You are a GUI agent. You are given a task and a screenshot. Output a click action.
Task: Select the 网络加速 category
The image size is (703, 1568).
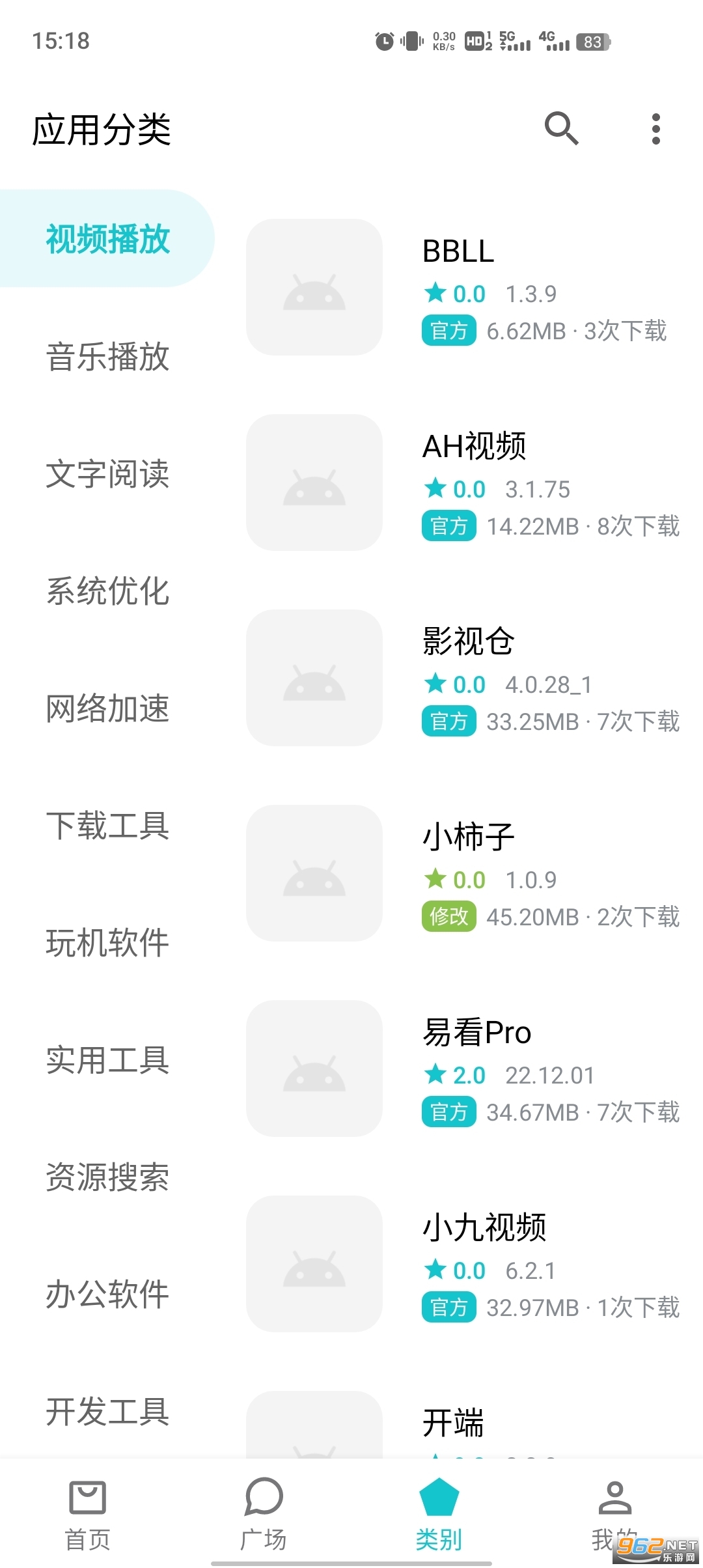[x=107, y=708]
